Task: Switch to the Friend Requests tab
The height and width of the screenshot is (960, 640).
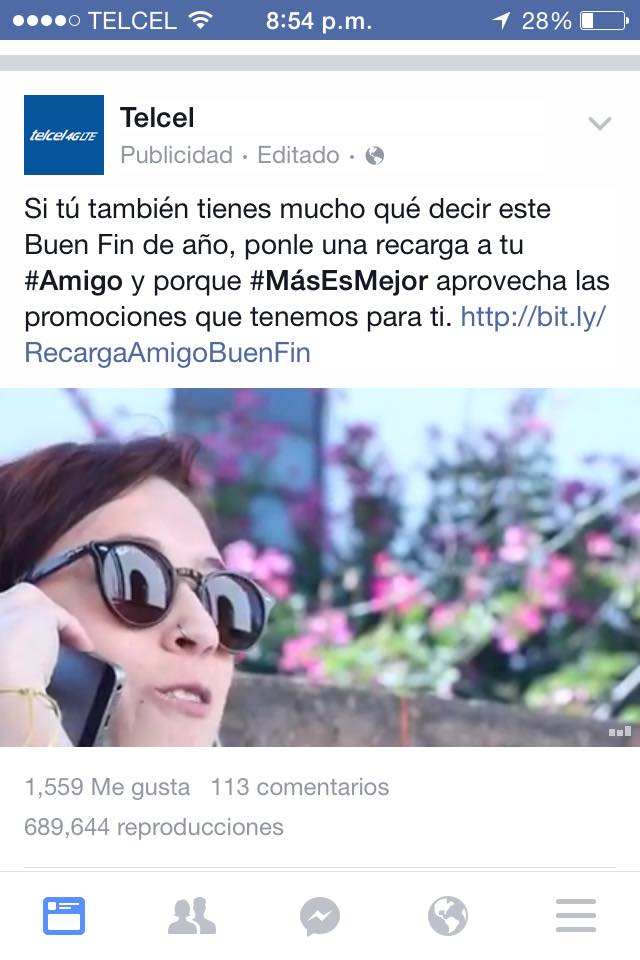Action: 192,916
